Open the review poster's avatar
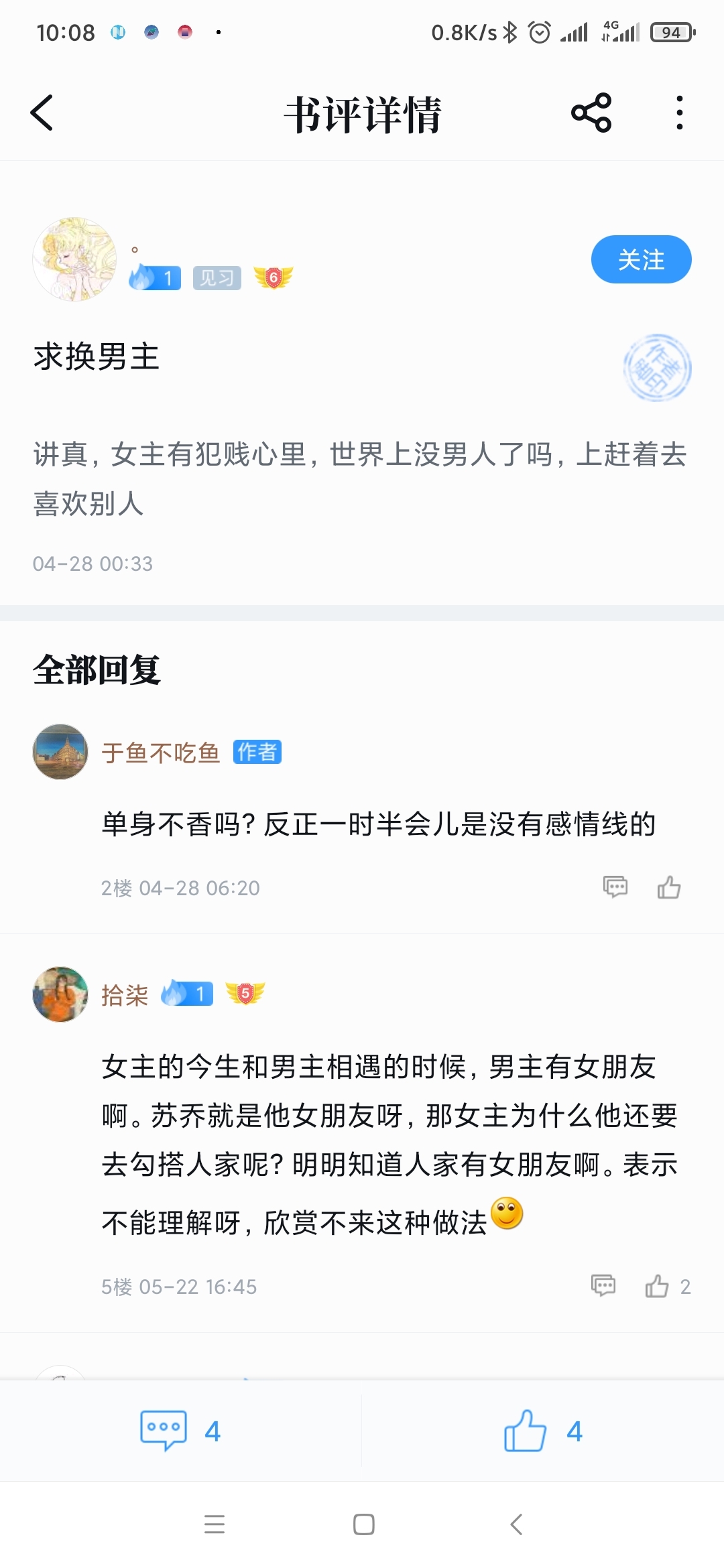Viewport: 724px width, 1568px height. click(74, 259)
